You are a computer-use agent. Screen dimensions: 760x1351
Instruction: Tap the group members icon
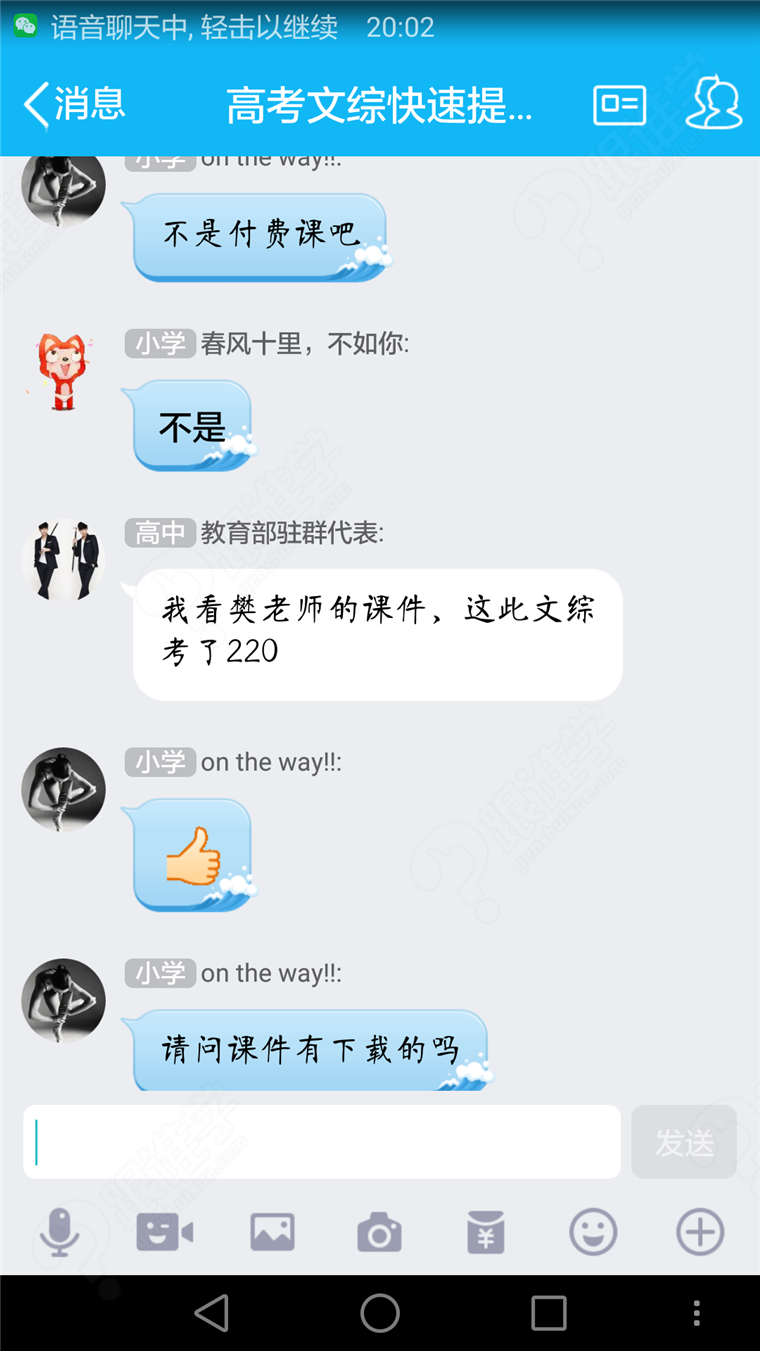click(x=712, y=104)
